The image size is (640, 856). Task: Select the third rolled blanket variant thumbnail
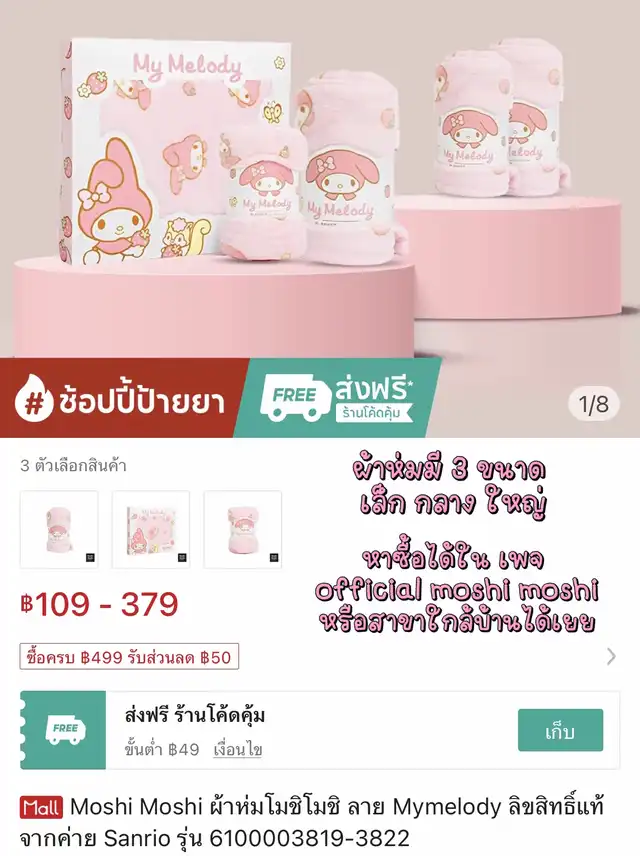243,529
